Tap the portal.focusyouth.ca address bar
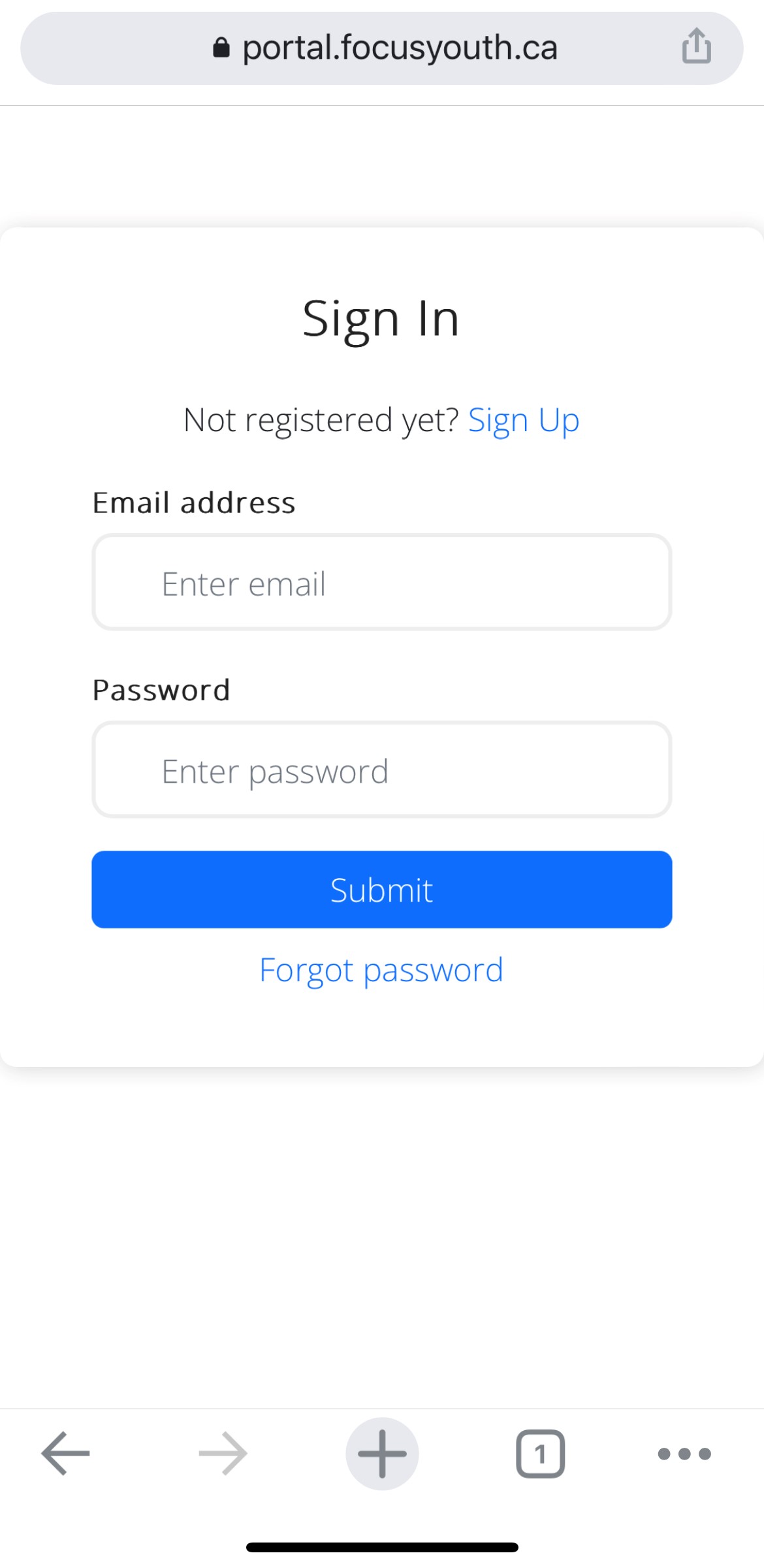 385,48
